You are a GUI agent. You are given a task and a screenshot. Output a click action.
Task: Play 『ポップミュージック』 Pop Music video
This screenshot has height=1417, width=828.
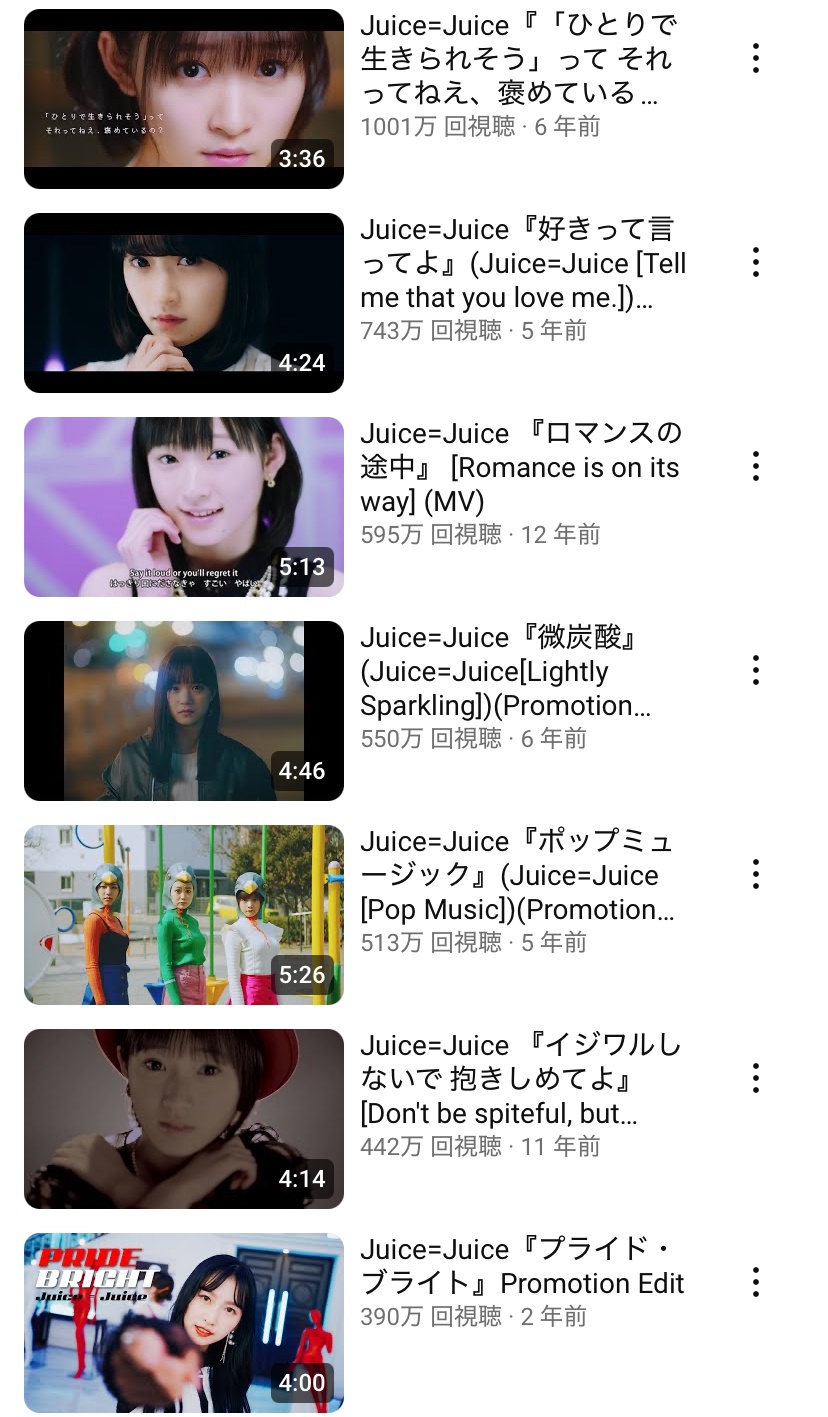pos(184,915)
